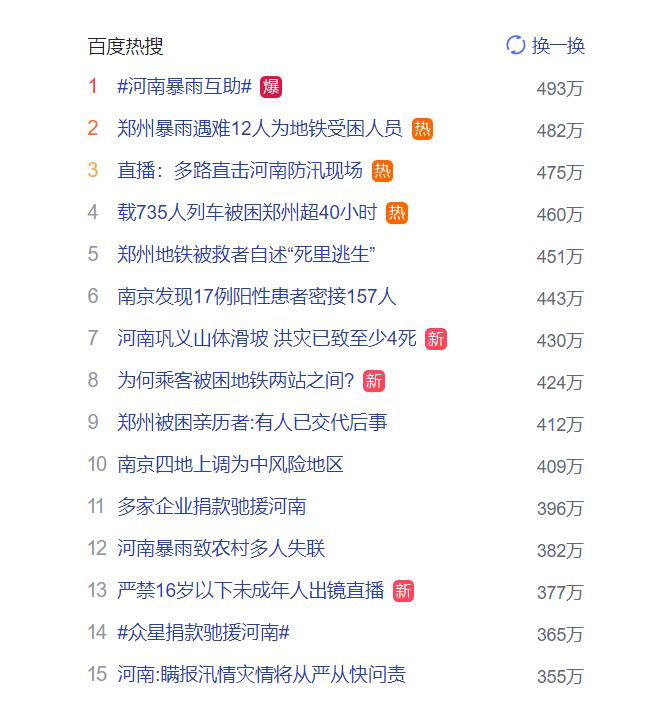649x708 pixels.
Task: Open 为何乘客被困地铁两站之间?
Action: [236, 381]
